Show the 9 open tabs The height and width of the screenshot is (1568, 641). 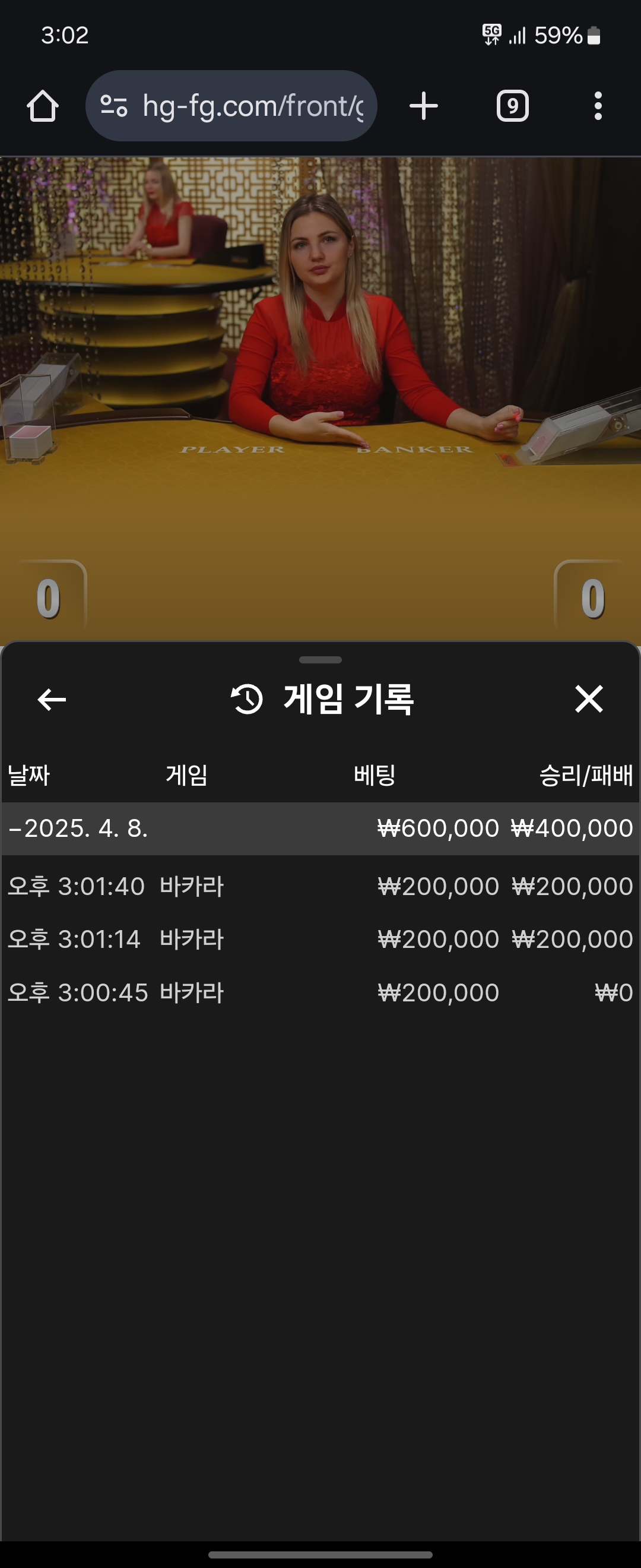pos(512,106)
